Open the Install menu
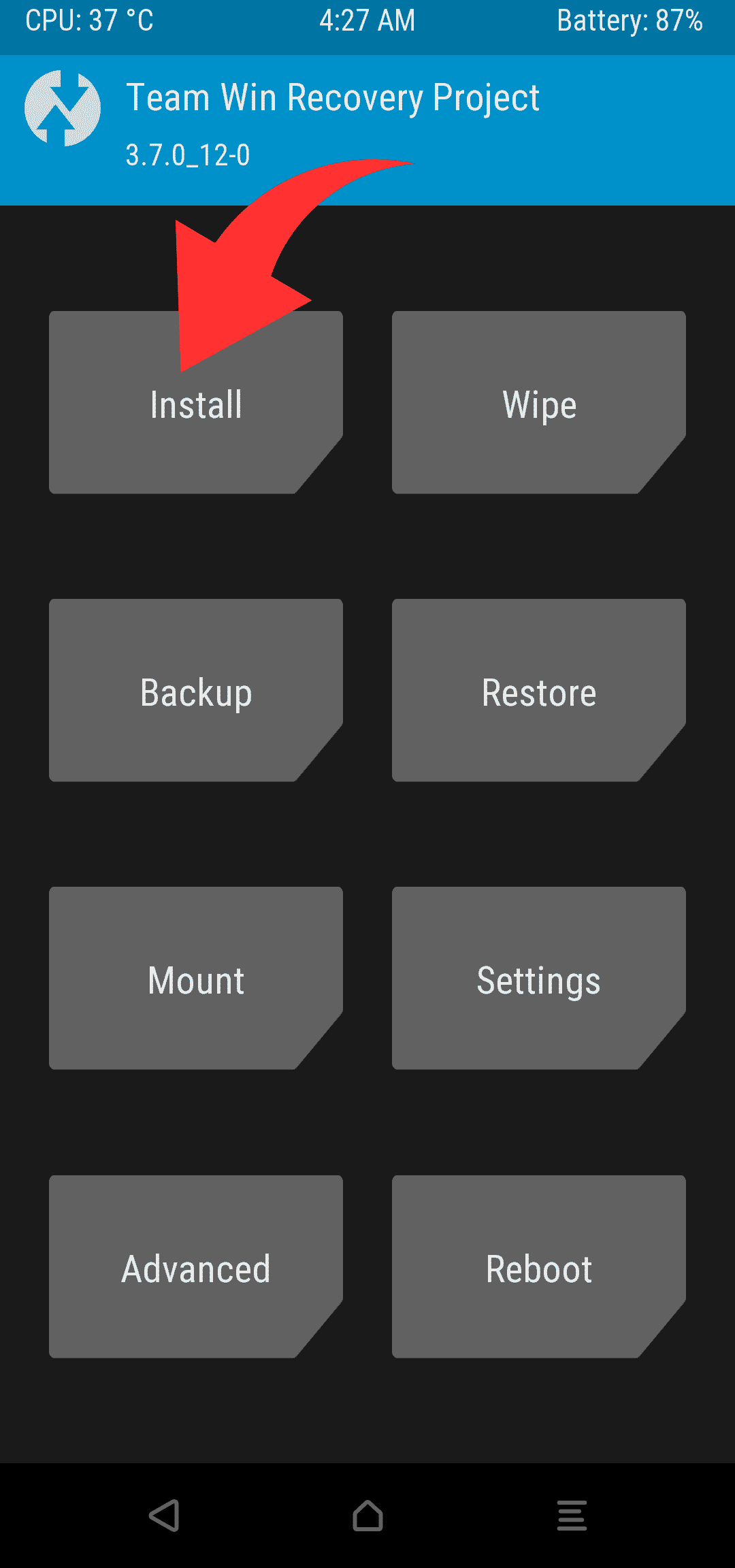This screenshot has width=735, height=1568. click(x=196, y=402)
